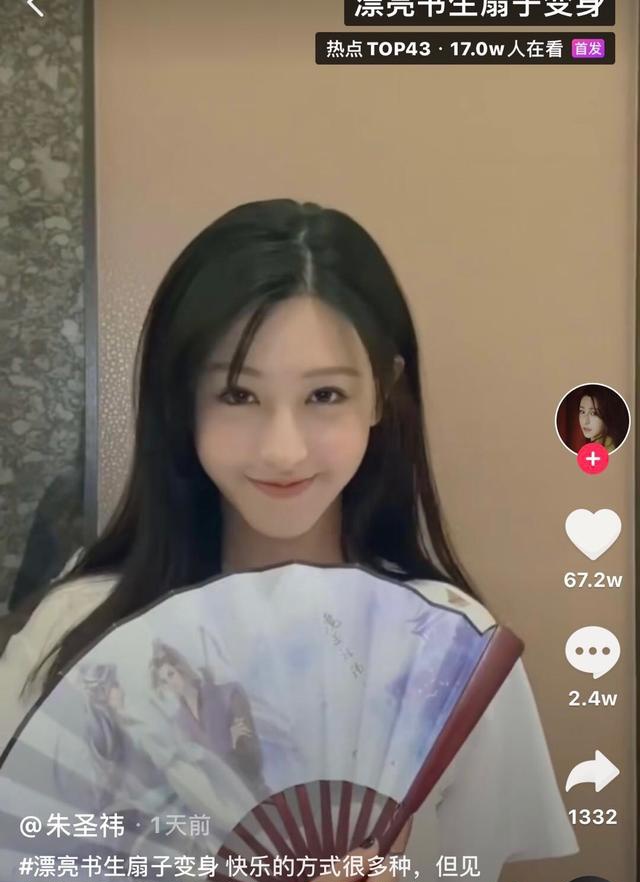Like this video with the heart icon
640x882 pixels.
pyautogui.click(x=593, y=534)
